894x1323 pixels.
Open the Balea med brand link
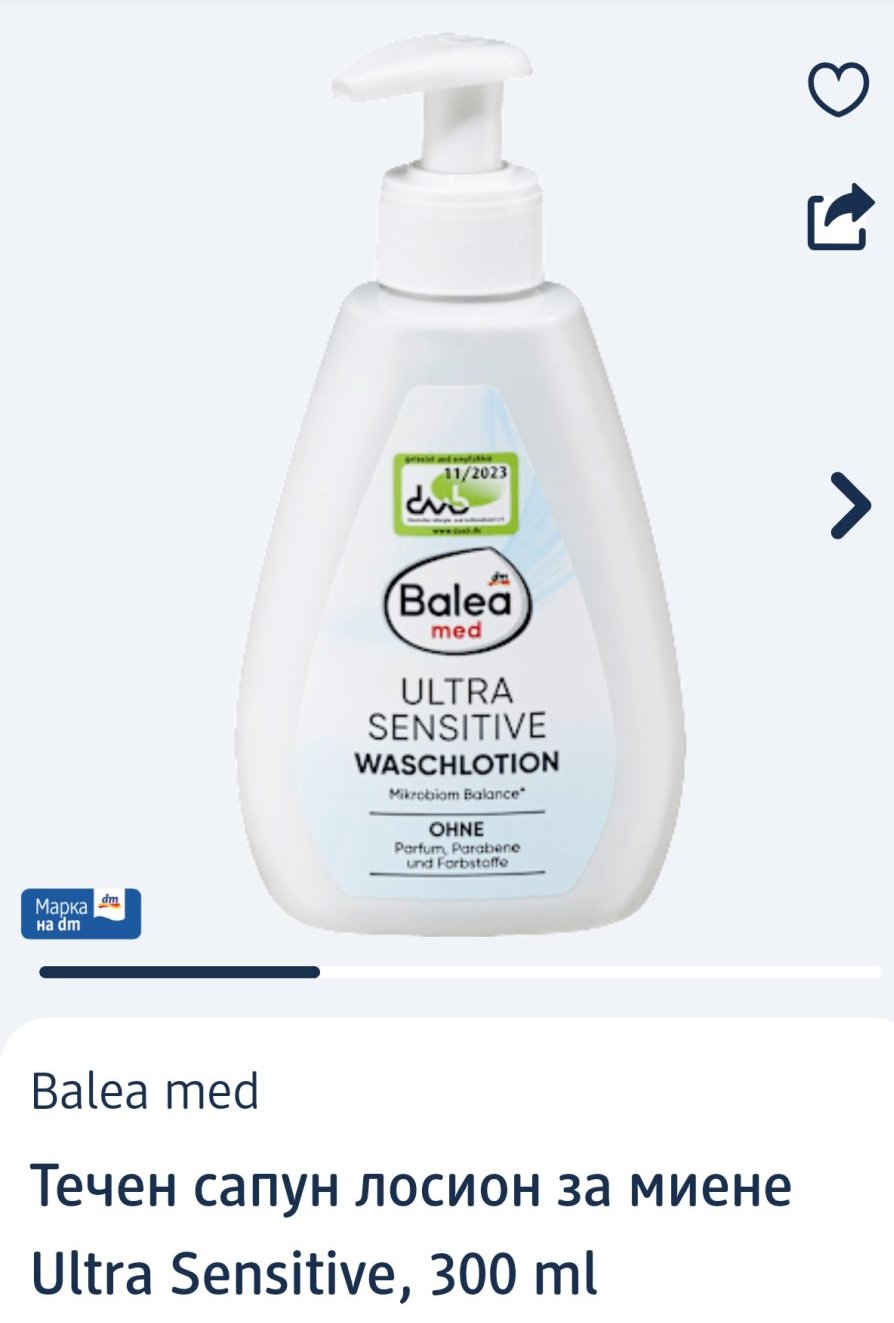tap(145, 1091)
